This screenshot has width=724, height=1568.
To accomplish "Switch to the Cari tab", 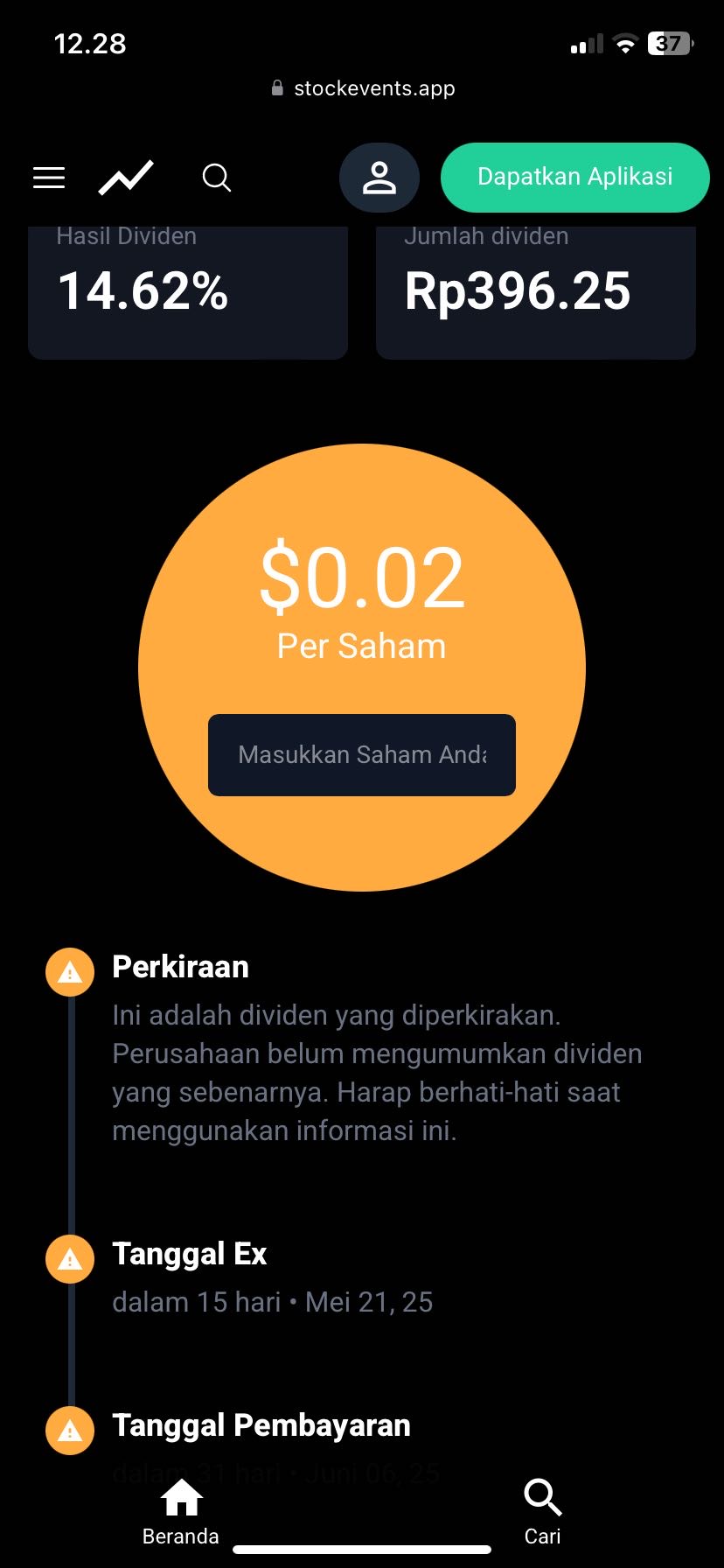I will tap(542, 1511).
